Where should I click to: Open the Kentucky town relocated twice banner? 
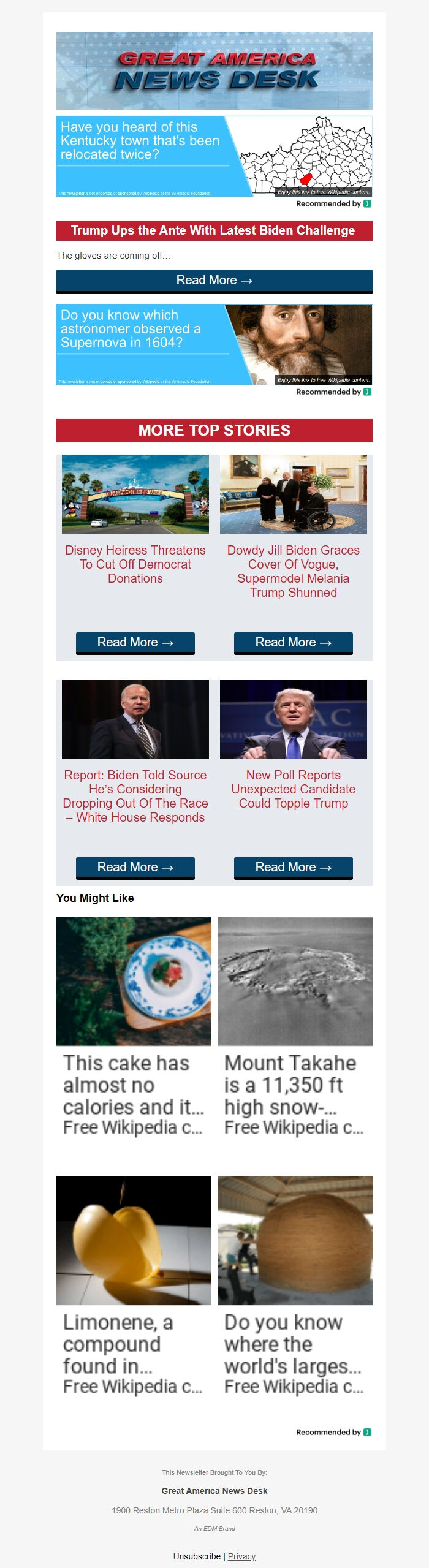tap(214, 156)
